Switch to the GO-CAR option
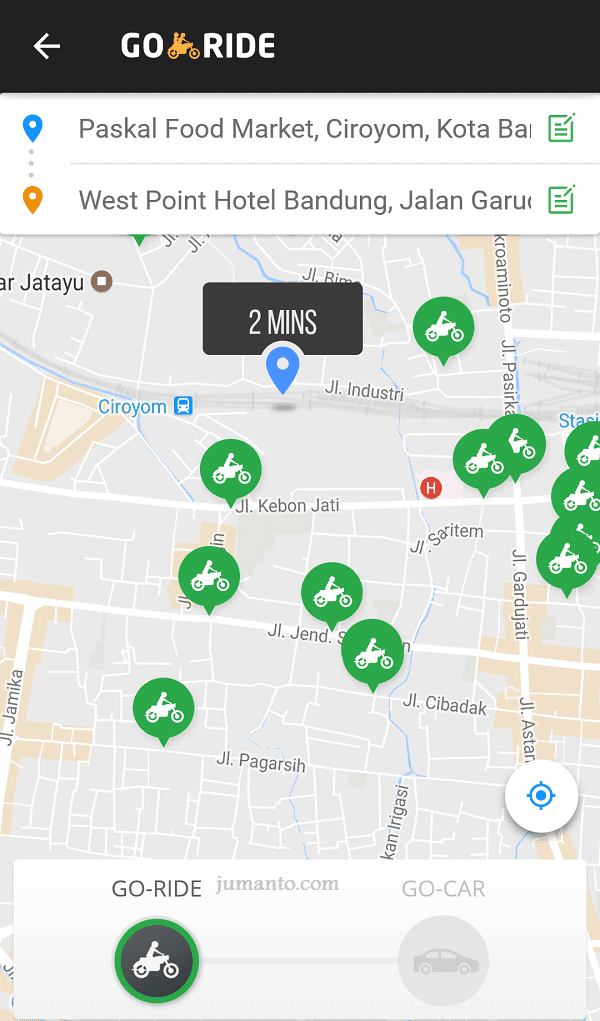 pyautogui.click(x=444, y=961)
